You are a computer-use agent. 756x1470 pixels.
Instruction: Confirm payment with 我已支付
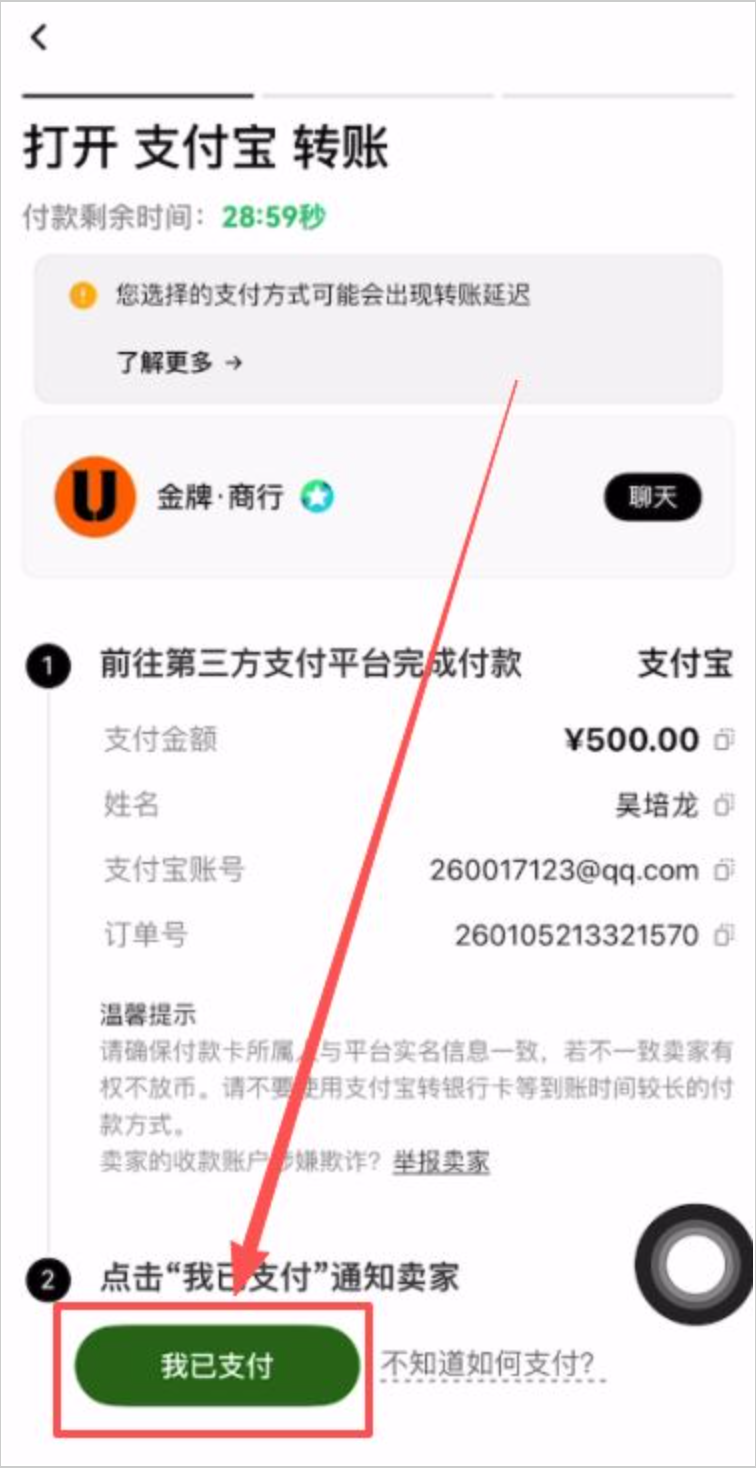(x=217, y=1366)
